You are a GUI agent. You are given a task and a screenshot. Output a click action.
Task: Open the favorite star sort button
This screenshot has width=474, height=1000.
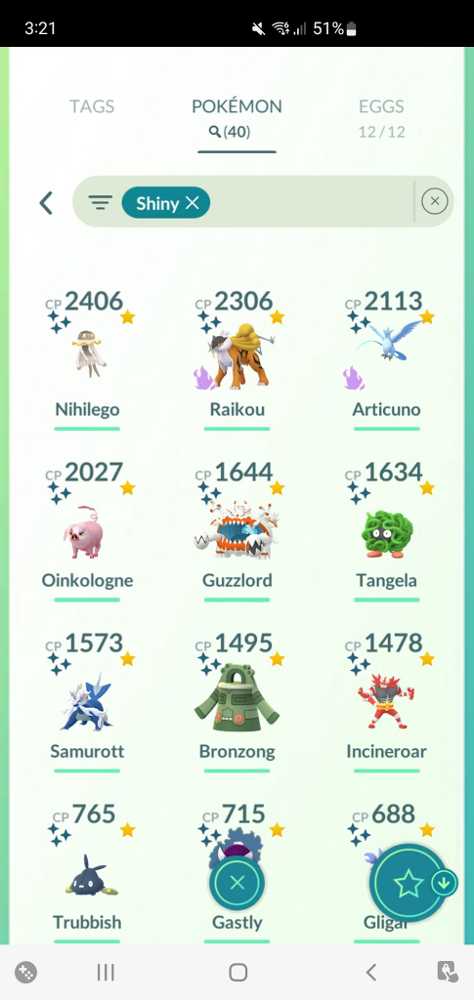[x=408, y=883]
